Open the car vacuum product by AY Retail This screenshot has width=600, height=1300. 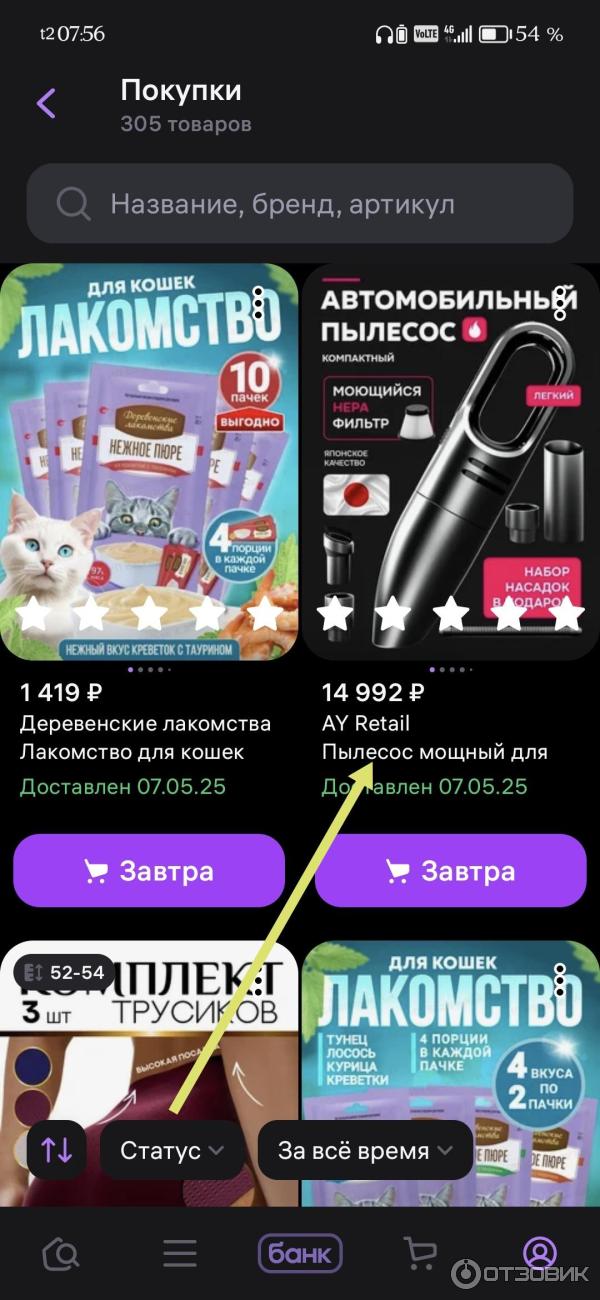(x=450, y=460)
